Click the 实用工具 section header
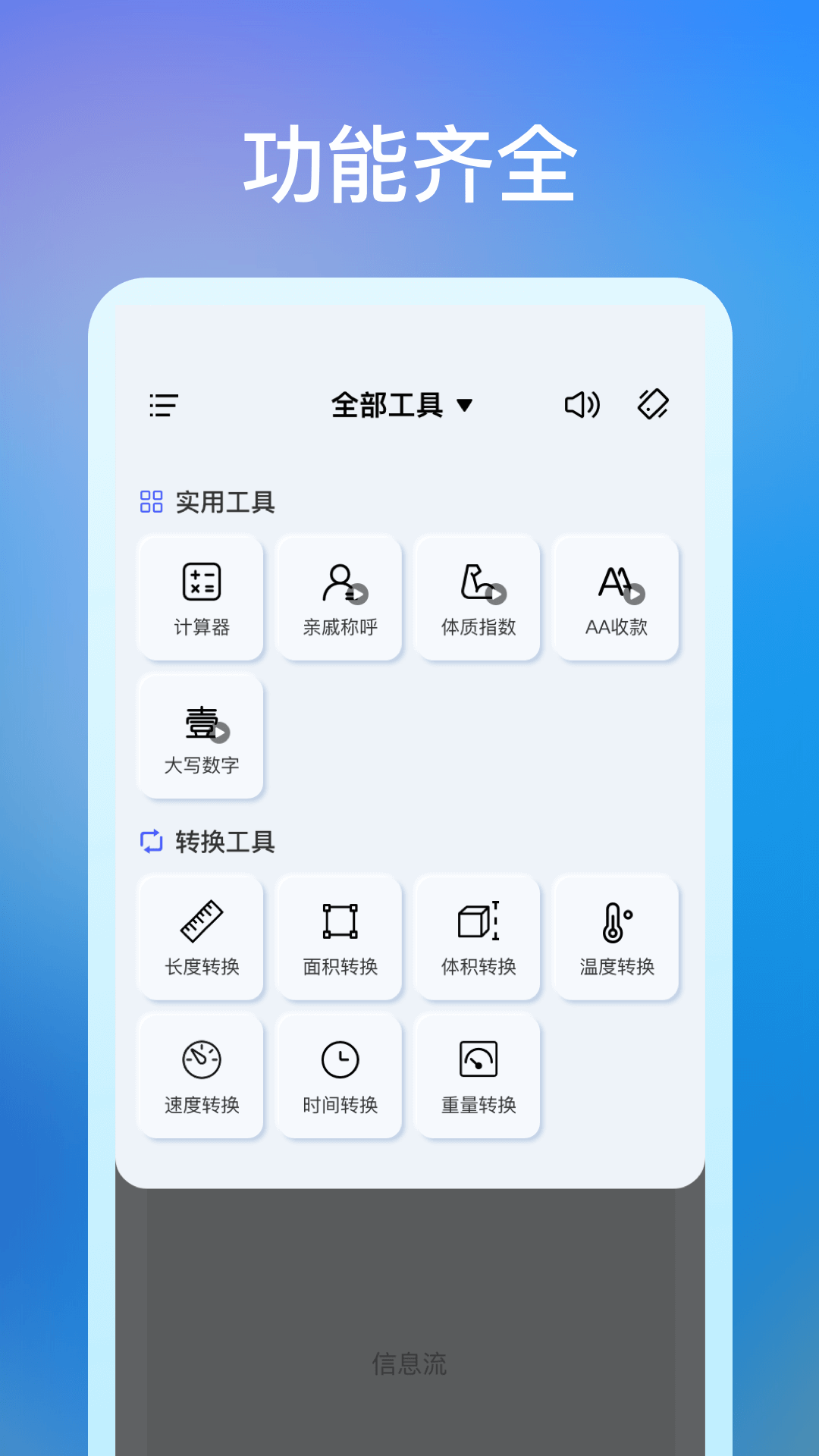Image resolution: width=819 pixels, height=1456 pixels. pos(224,502)
